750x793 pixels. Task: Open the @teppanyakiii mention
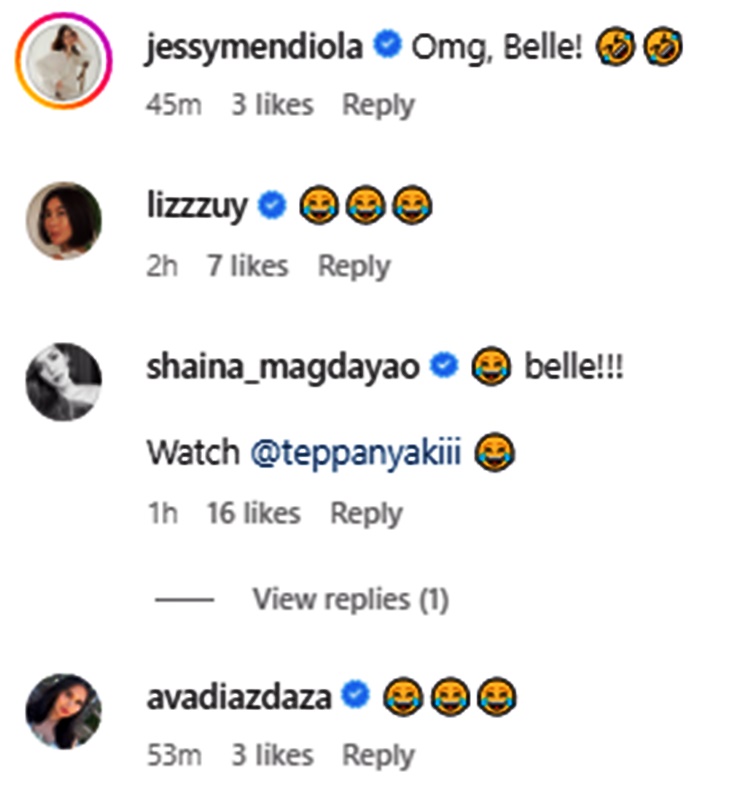359,453
